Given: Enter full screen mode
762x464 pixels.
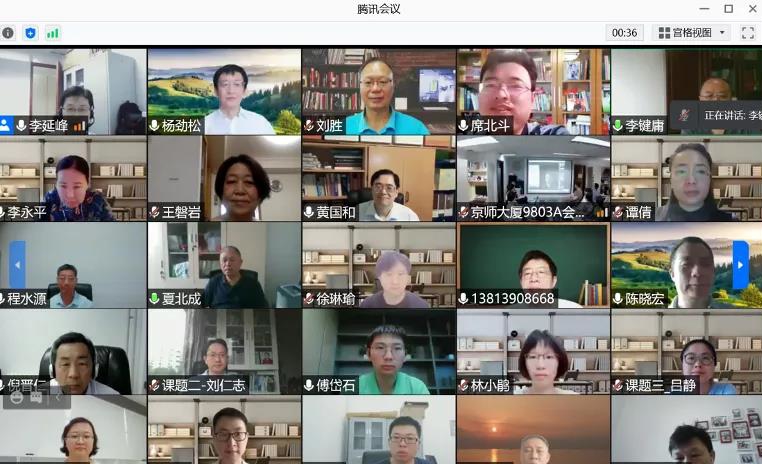Looking at the screenshot, I should pos(747,33).
